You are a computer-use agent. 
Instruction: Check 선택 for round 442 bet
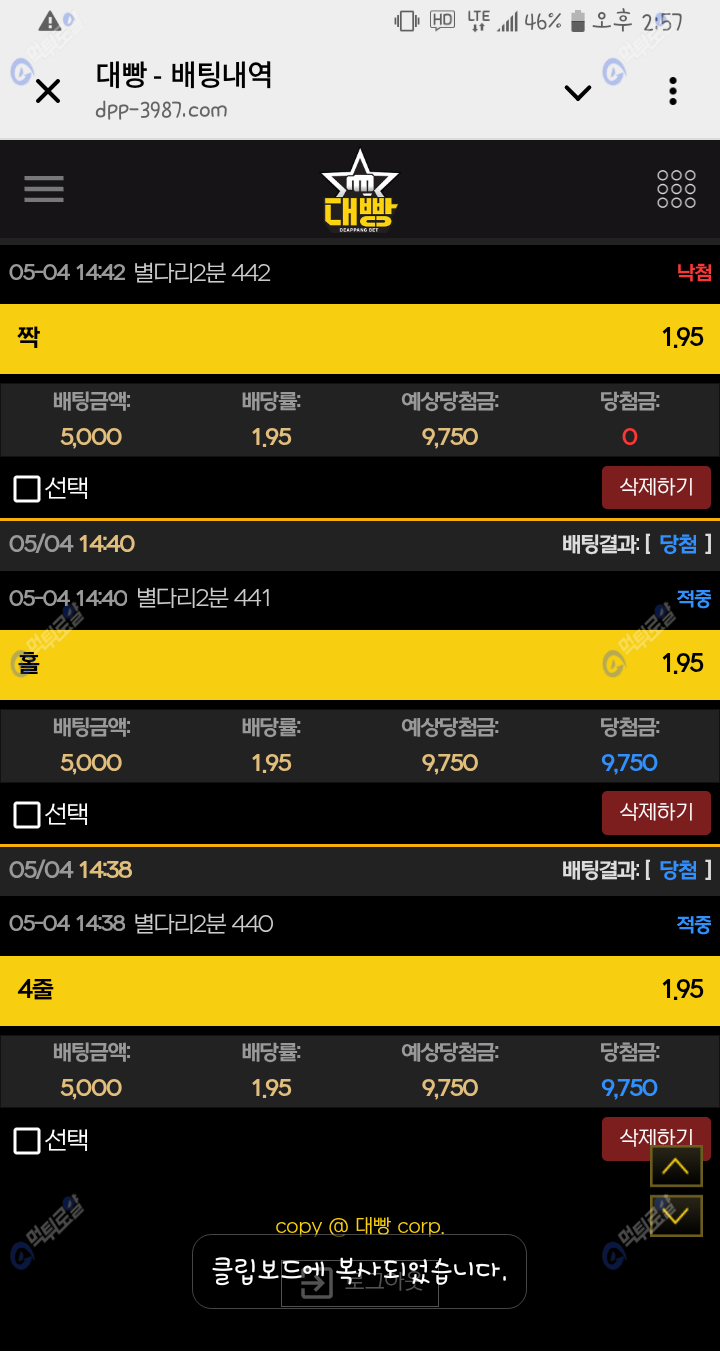click(27, 489)
